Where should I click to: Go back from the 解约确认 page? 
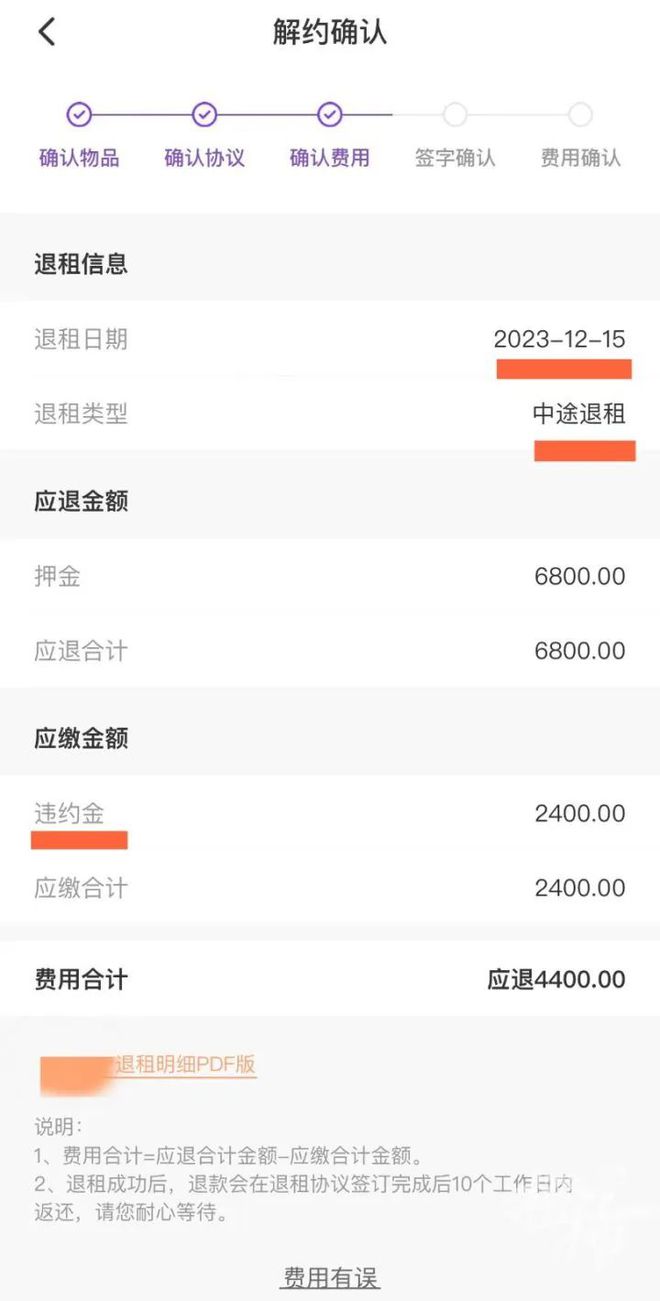pyautogui.click(x=46, y=32)
